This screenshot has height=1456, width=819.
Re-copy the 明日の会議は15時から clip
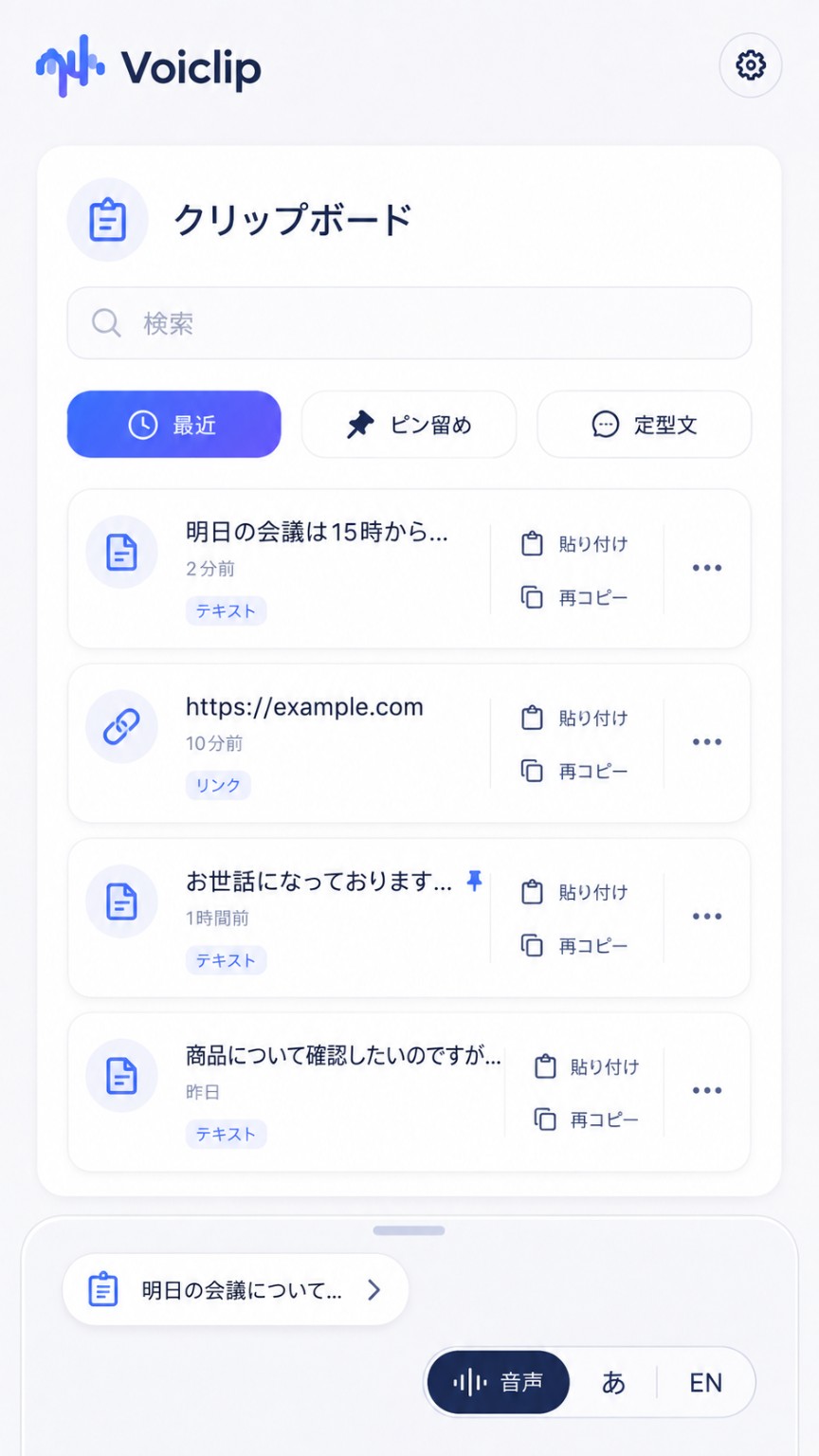pos(574,597)
